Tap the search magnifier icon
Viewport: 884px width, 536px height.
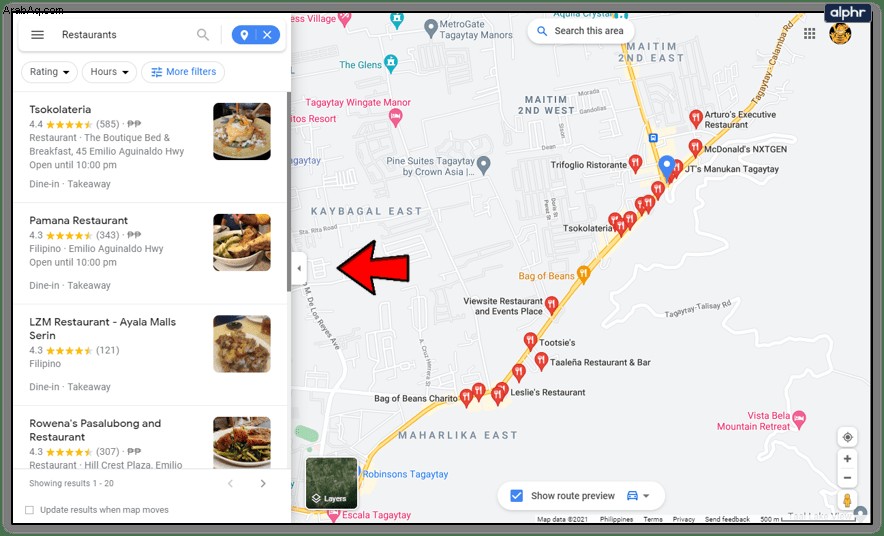click(203, 35)
